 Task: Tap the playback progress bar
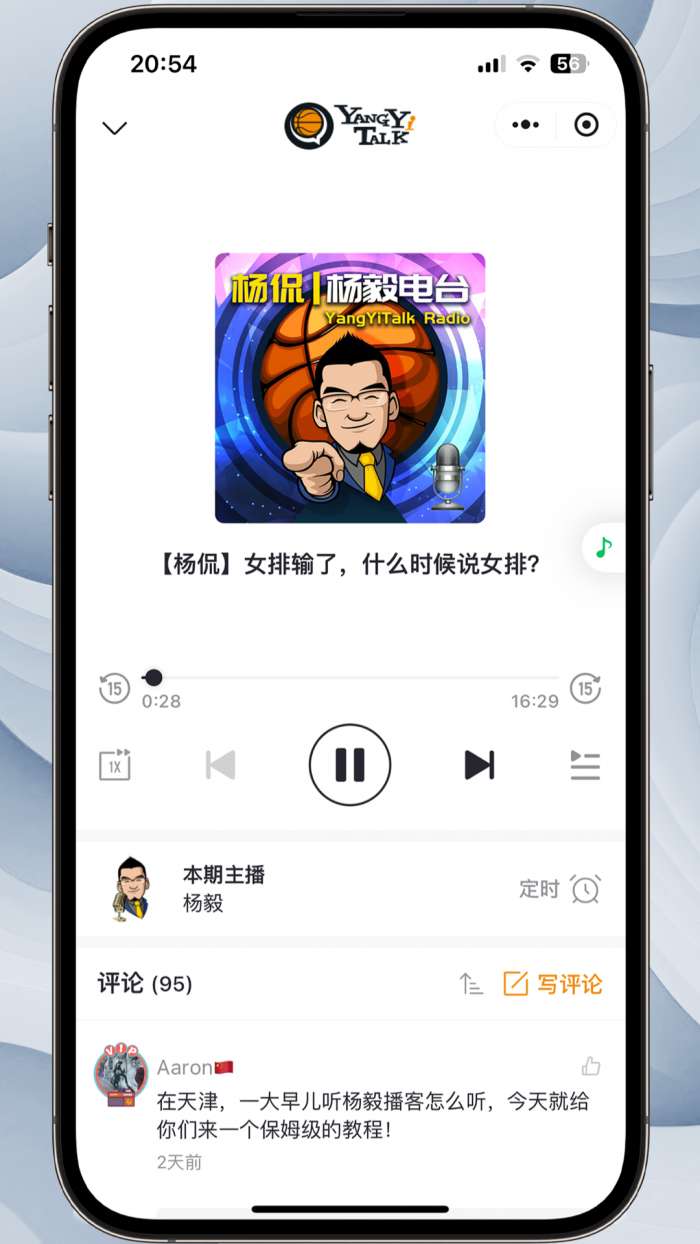pos(350,678)
